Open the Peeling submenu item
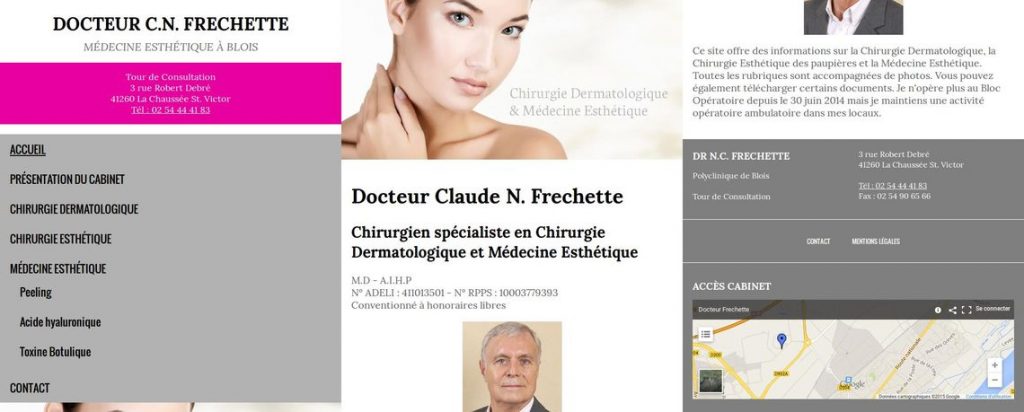 (x=36, y=293)
